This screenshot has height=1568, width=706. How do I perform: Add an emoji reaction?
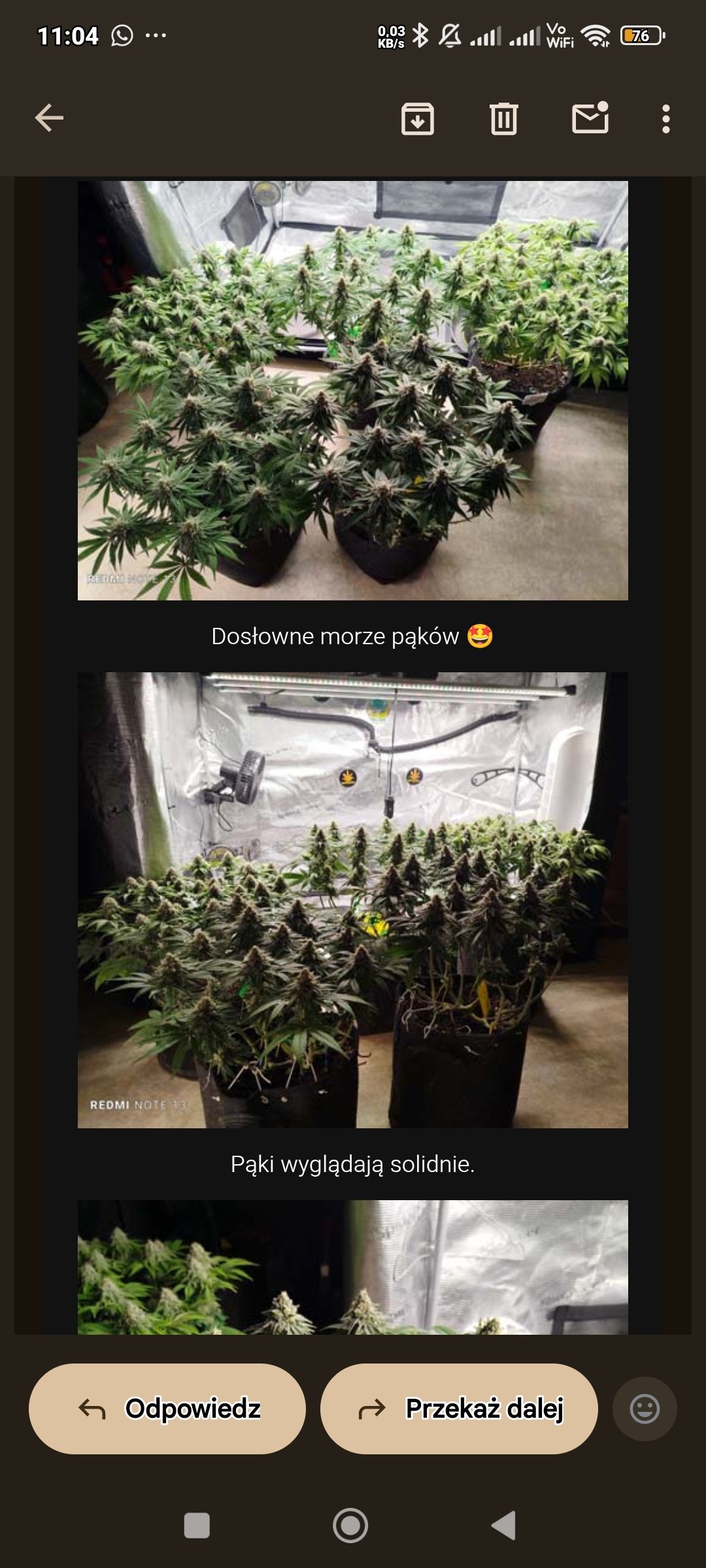pos(645,1409)
